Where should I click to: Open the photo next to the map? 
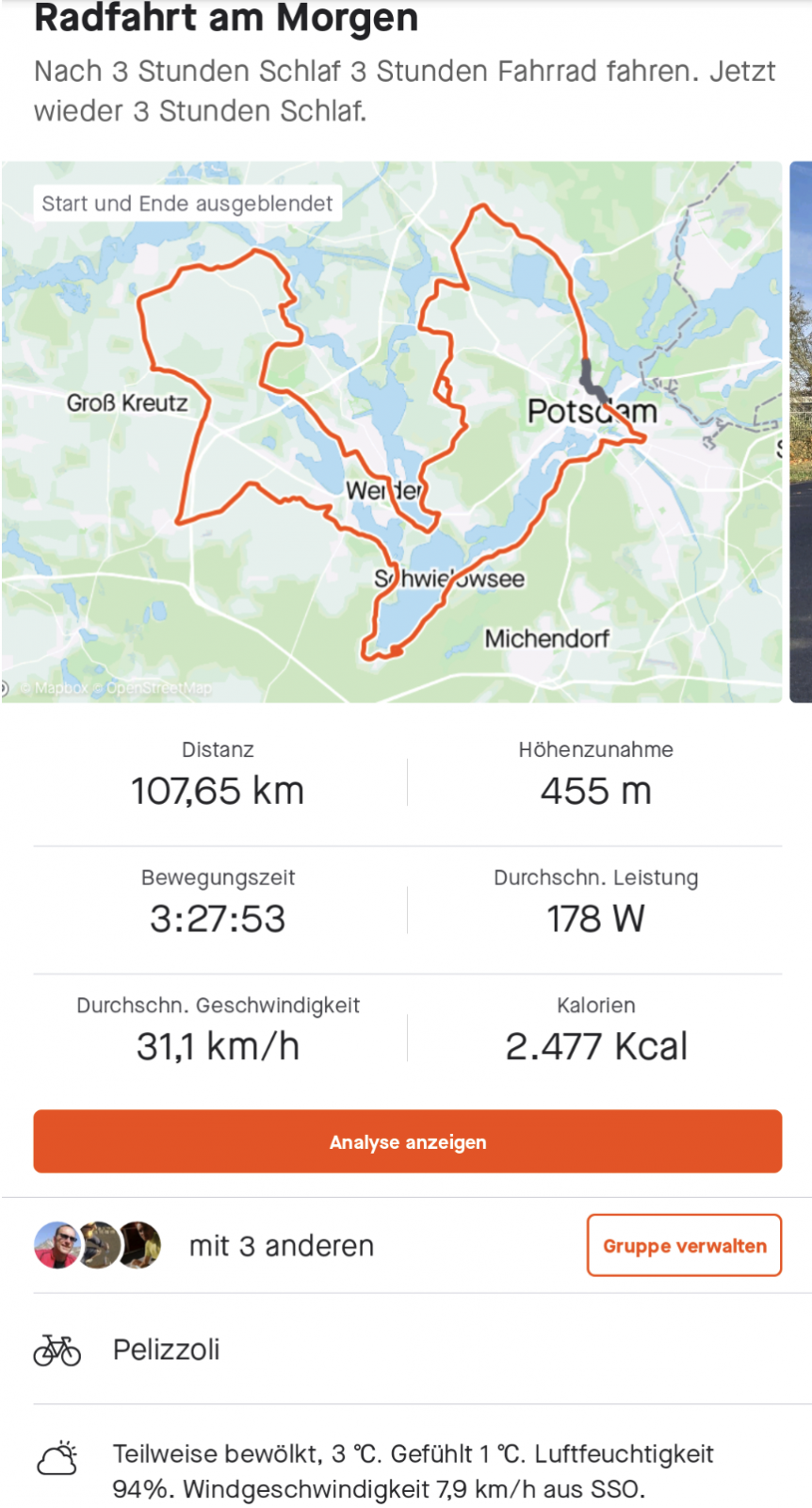(x=801, y=432)
